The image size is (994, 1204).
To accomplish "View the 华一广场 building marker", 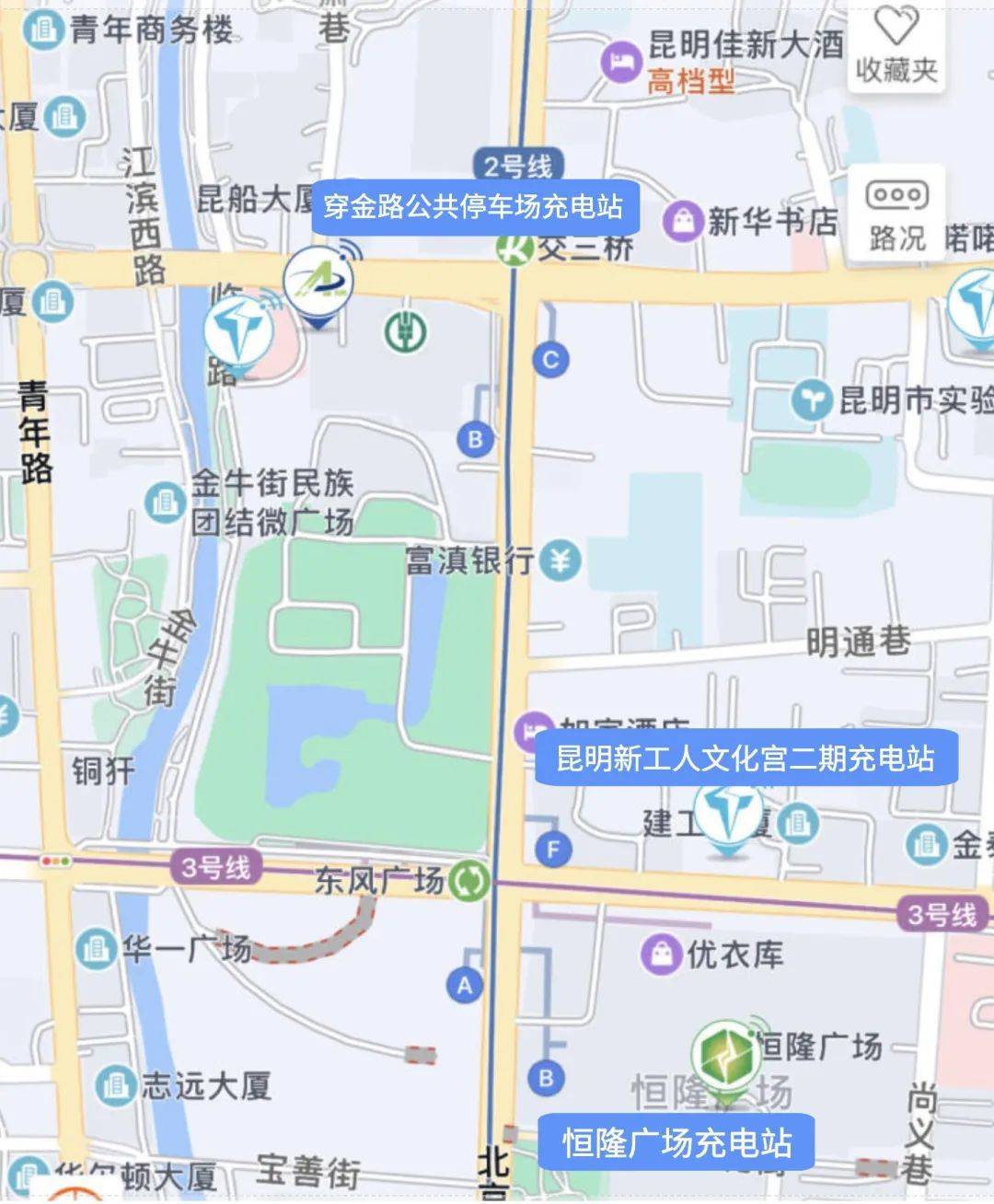I will pos(95,947).
